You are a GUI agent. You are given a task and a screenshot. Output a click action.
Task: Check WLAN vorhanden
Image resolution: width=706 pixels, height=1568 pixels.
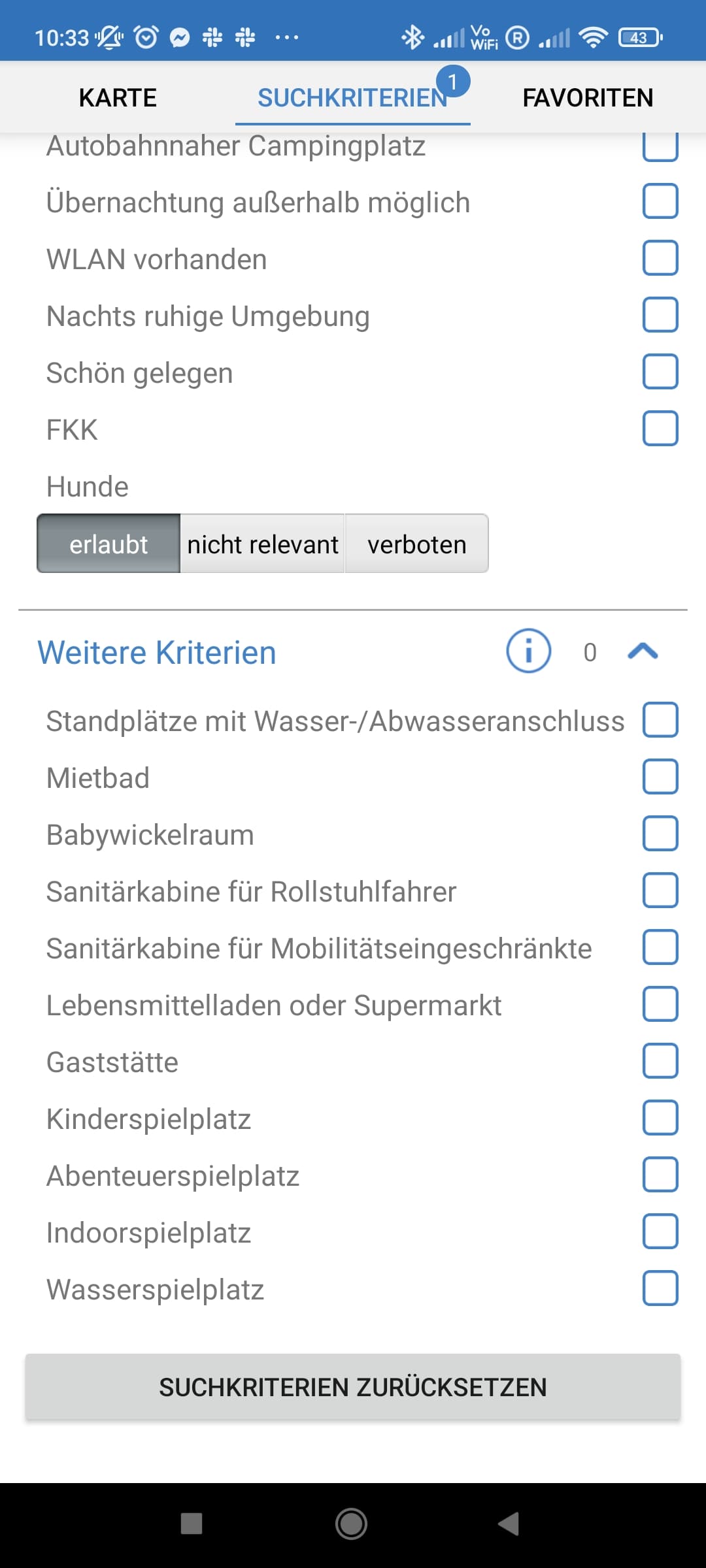pyautogui.click(x=660, y=258)
